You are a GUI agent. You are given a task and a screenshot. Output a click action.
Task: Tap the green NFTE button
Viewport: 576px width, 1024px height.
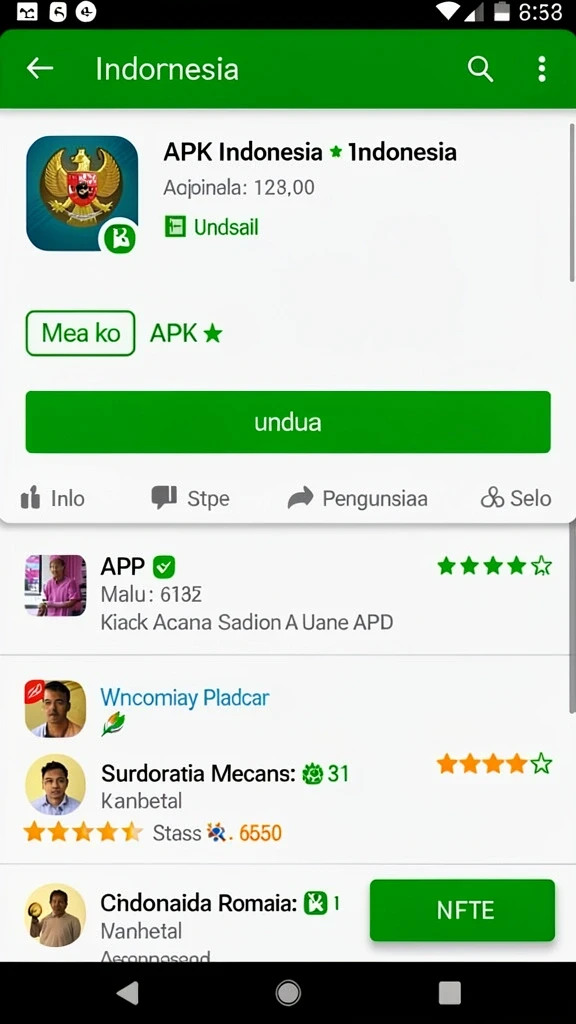tap(462, 910)
